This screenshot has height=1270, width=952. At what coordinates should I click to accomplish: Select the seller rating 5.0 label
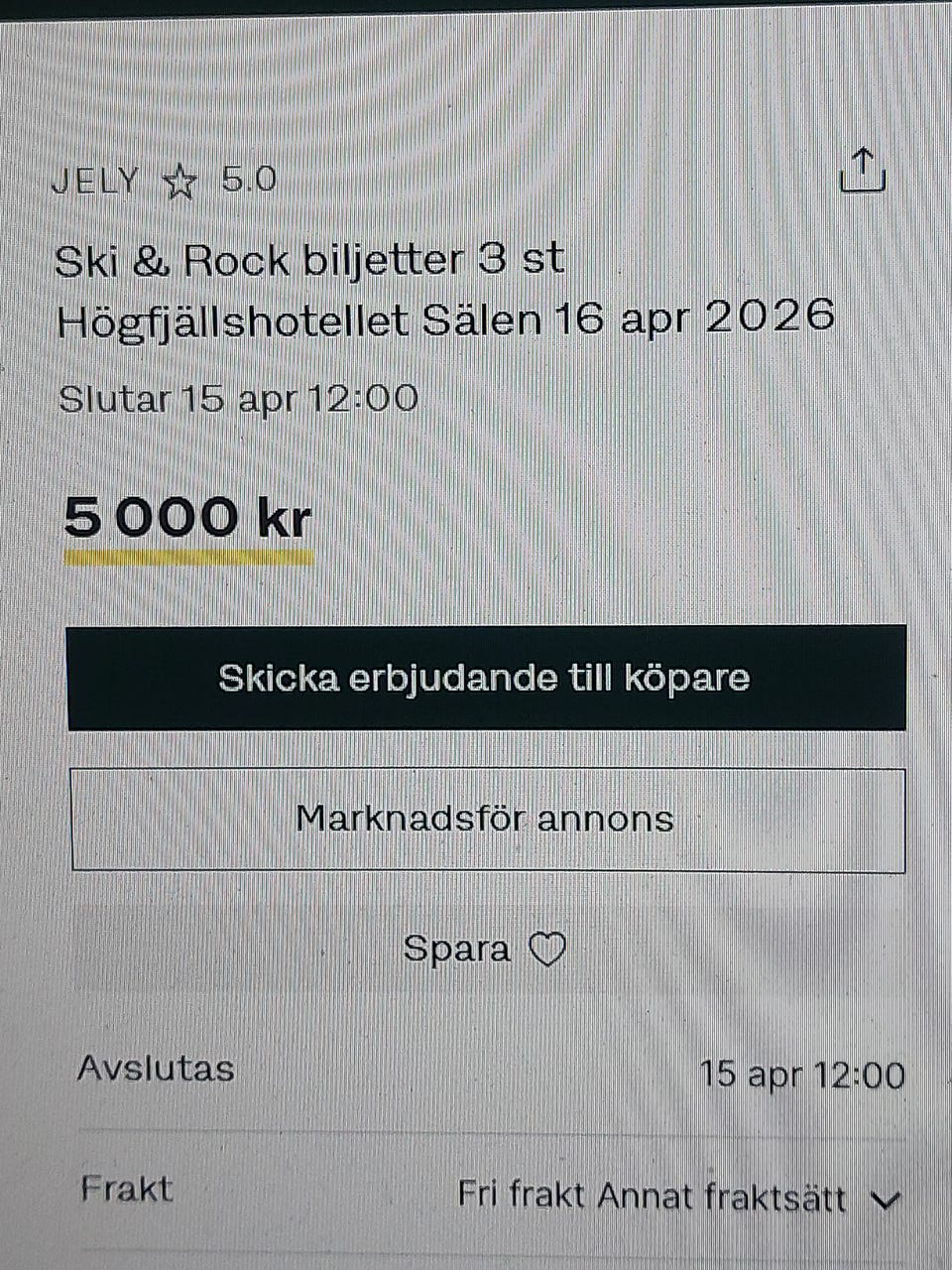pyautogui.click(x=251, y=181)
